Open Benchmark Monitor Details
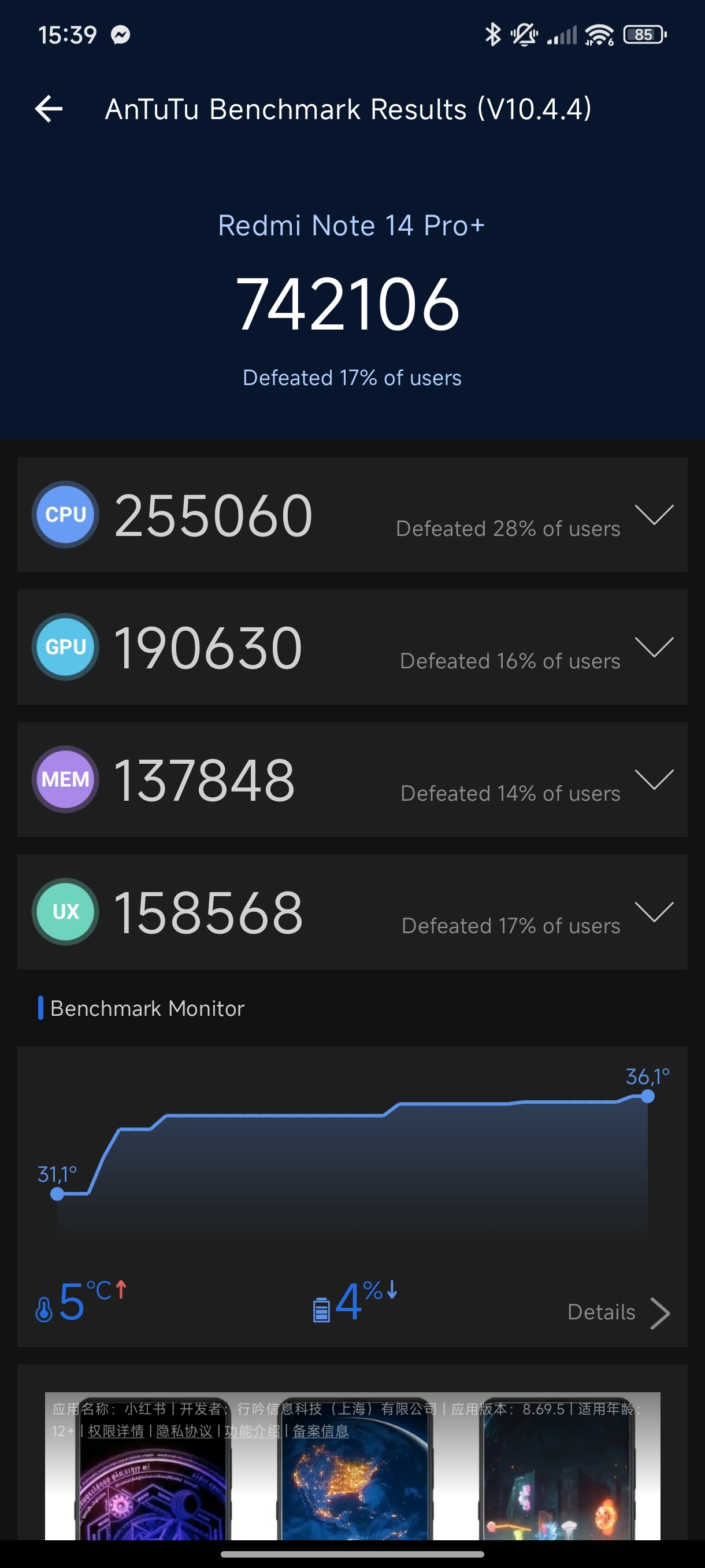Image resolution: width=705 pixels, height=1568 pixels. tap(617, 1312)
